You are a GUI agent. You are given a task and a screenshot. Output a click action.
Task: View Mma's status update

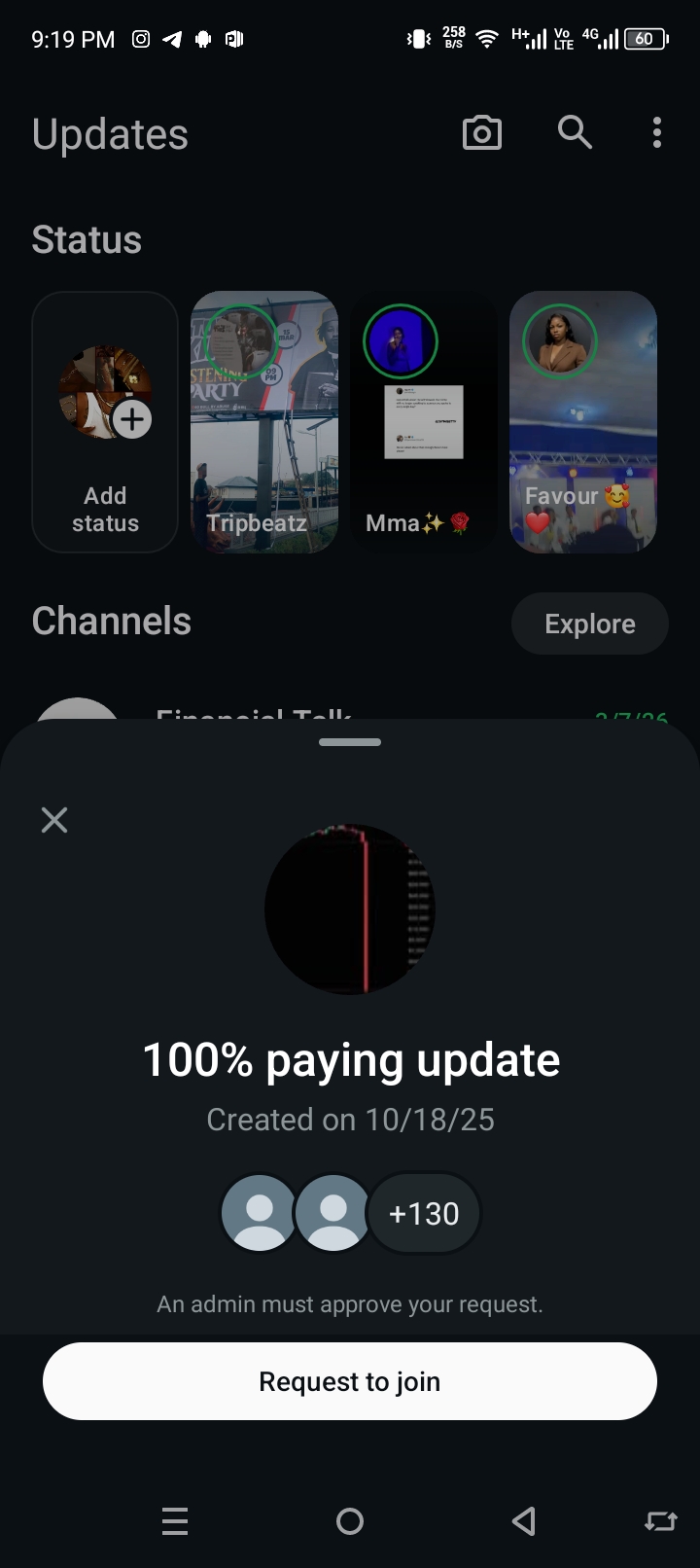point(424,422)
